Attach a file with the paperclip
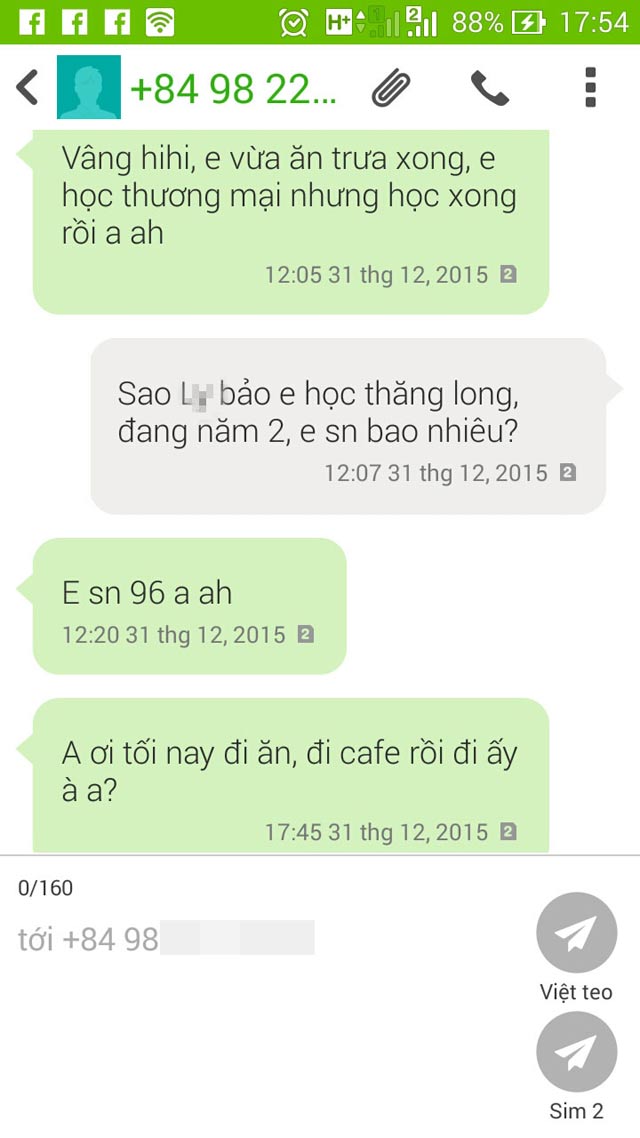640x1138 pixels. tap(391, 89)
